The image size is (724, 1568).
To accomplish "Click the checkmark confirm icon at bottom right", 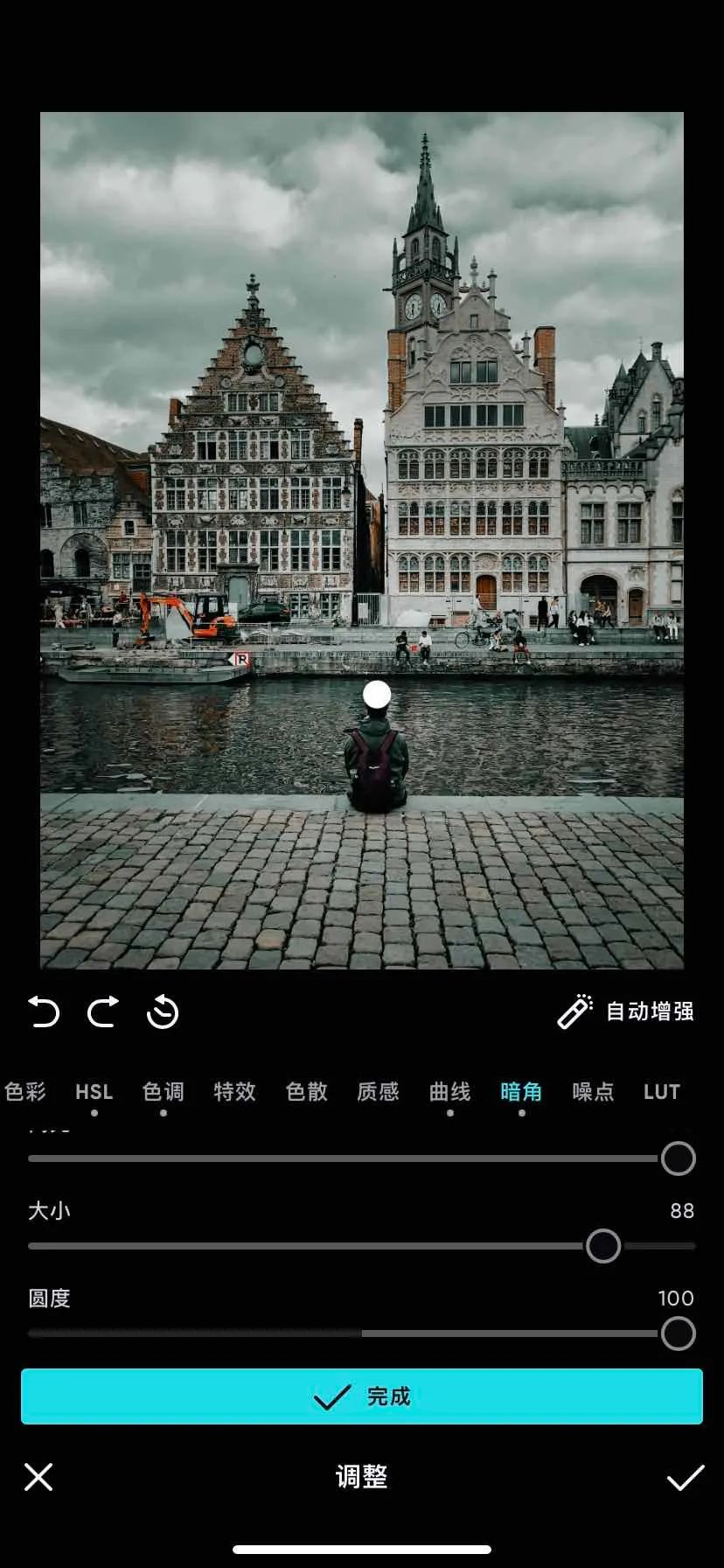I will coord(685,1477).
